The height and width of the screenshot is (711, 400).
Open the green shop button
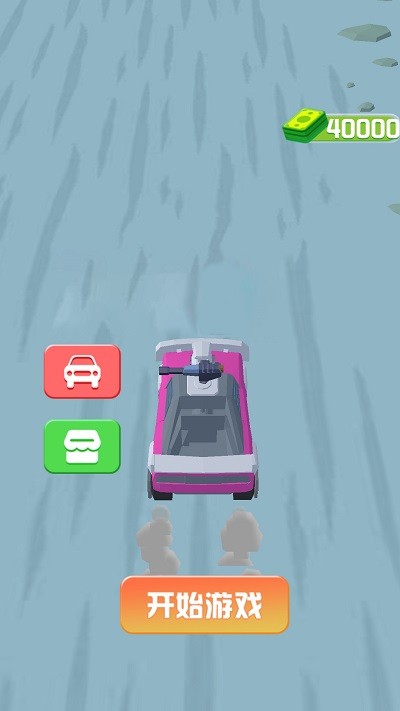click(x=82, y=446)
